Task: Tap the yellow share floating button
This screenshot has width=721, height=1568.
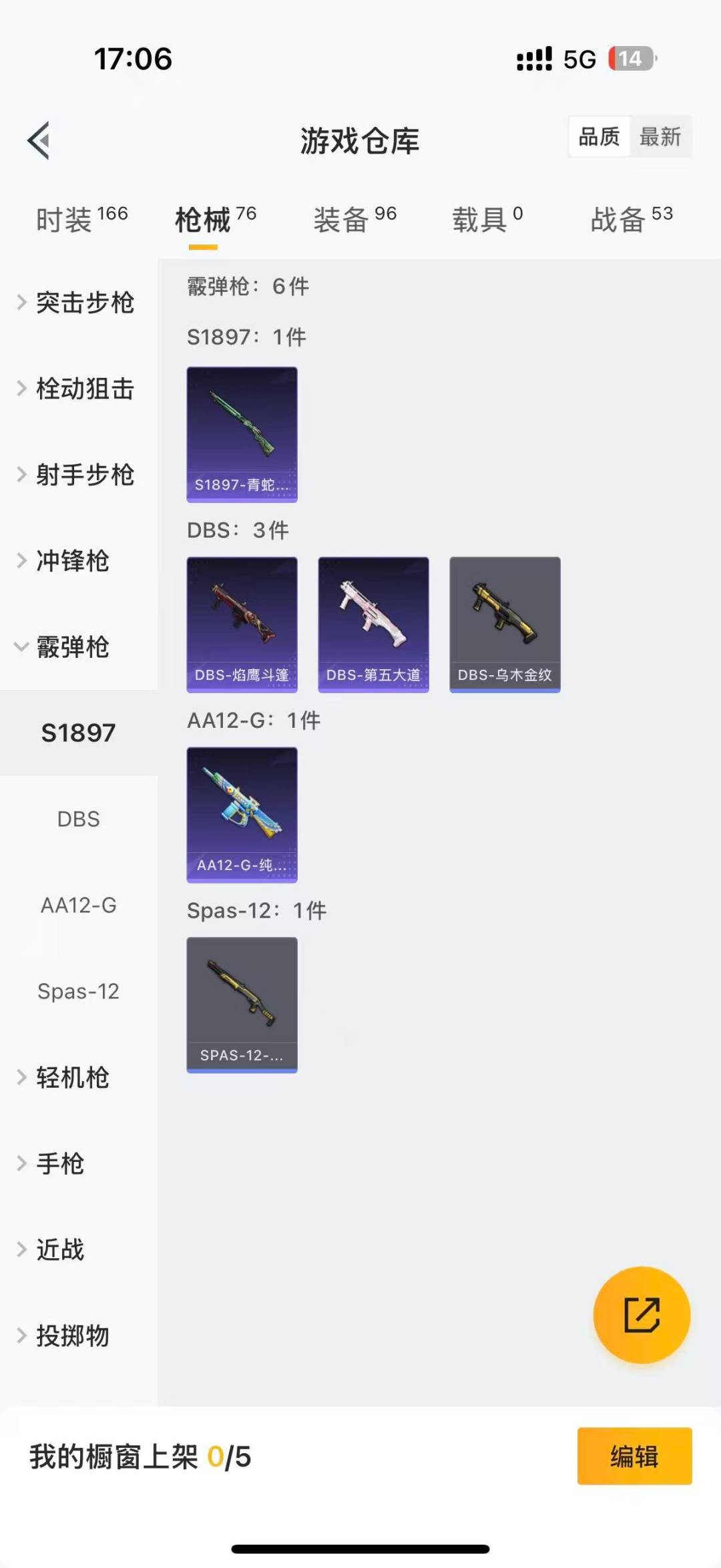Action: pos(641,1314)
